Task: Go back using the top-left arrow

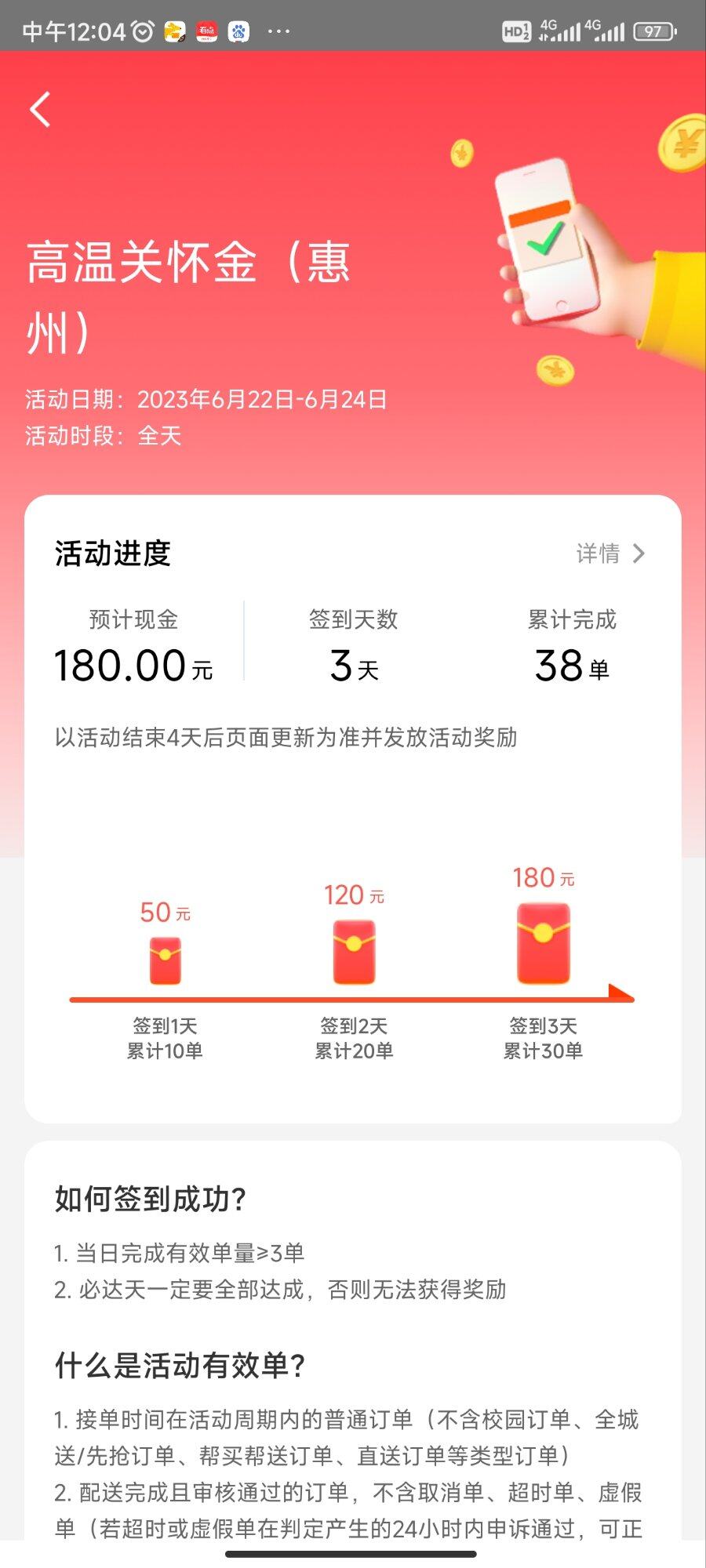Action: point(41,109)
